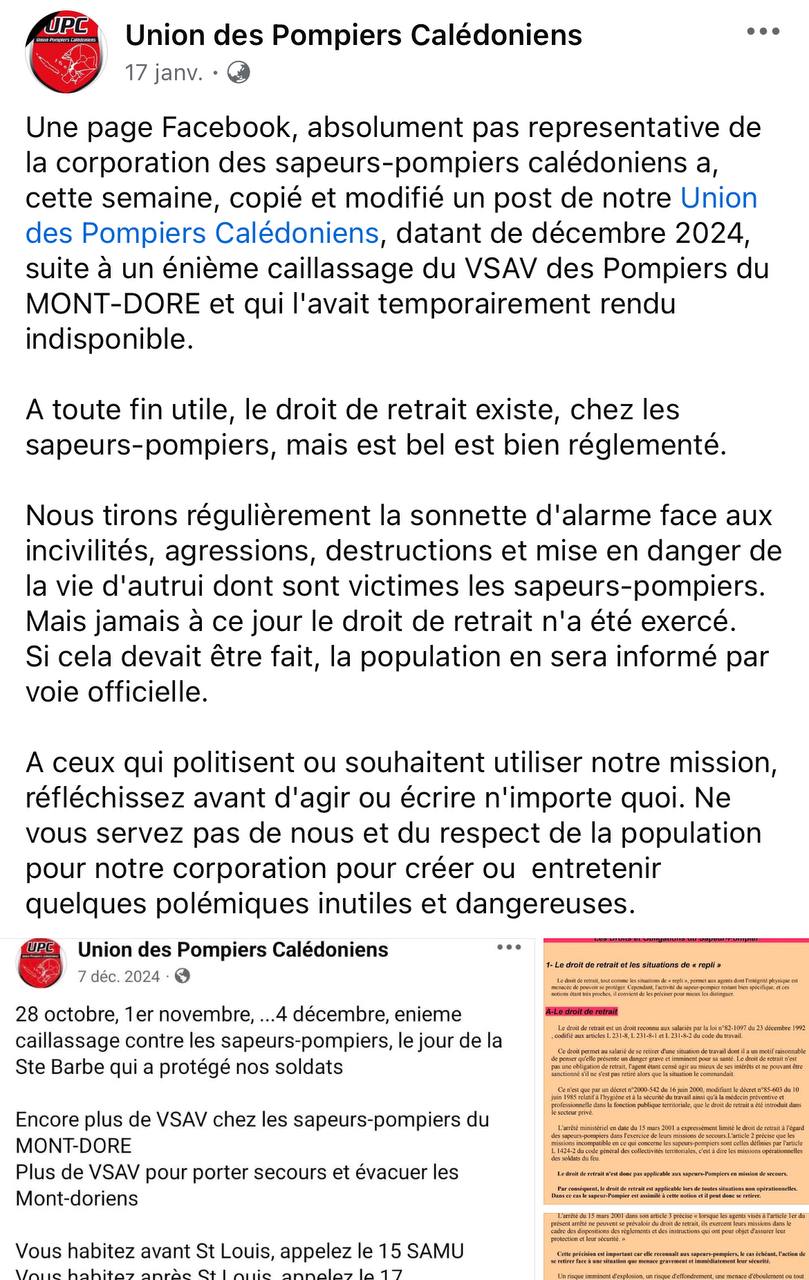Open the page name Union des Pompiers Calédoniens in the header
This screenshot has width=809, height=1280.
point(353,36)
